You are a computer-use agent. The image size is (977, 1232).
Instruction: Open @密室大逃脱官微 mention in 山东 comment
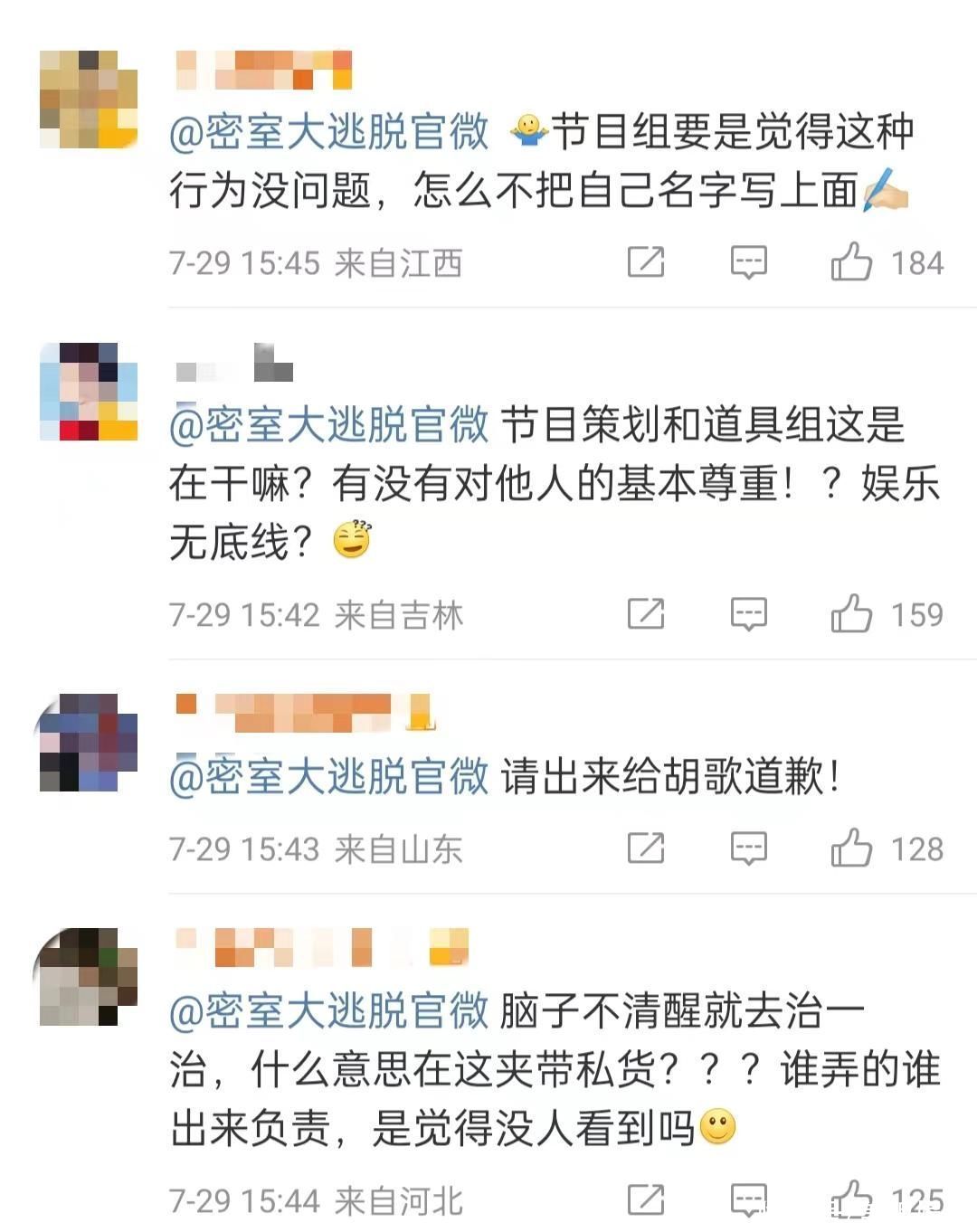coord(329,777)
